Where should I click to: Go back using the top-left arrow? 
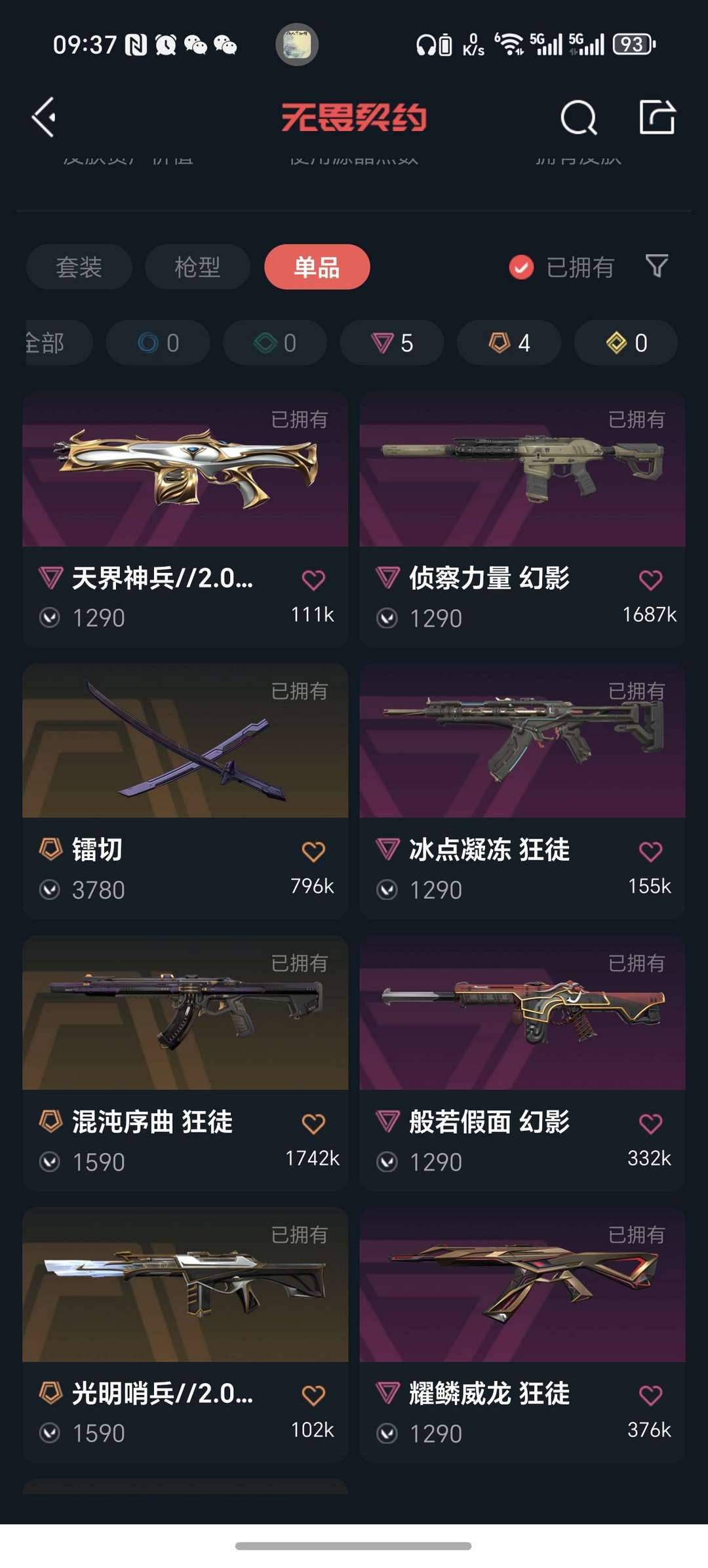tap(44, 118)
